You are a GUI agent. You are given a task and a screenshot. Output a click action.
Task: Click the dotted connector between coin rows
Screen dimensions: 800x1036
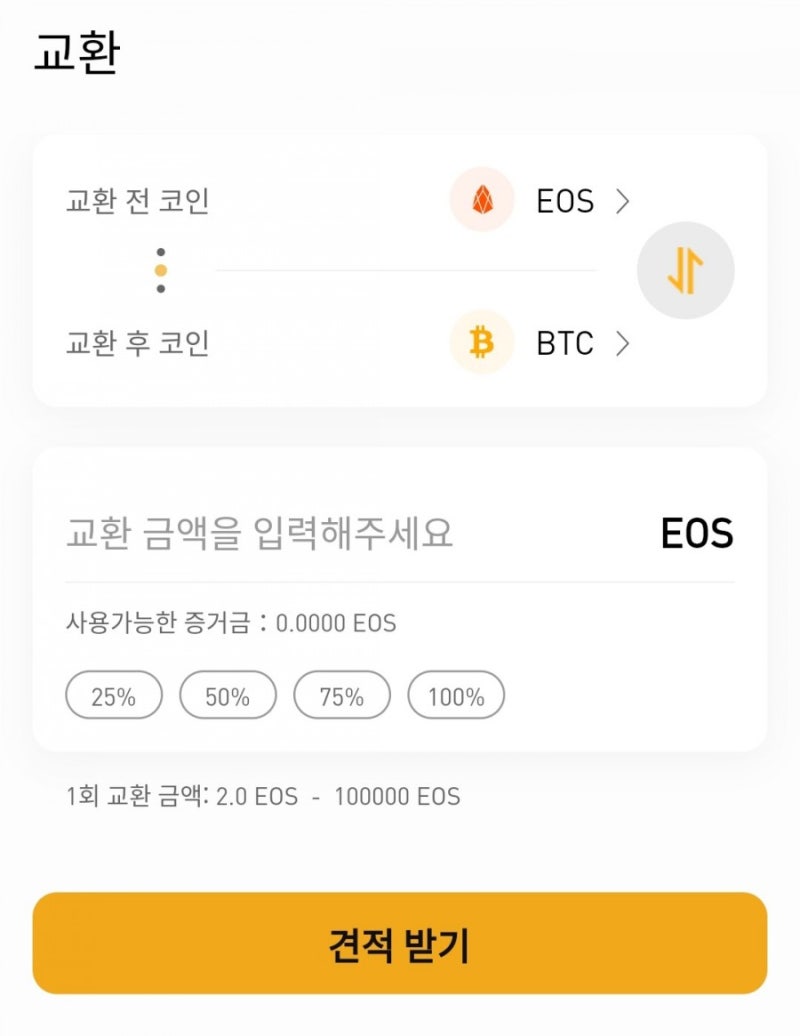pyautogui.click(x=160, y=270)
